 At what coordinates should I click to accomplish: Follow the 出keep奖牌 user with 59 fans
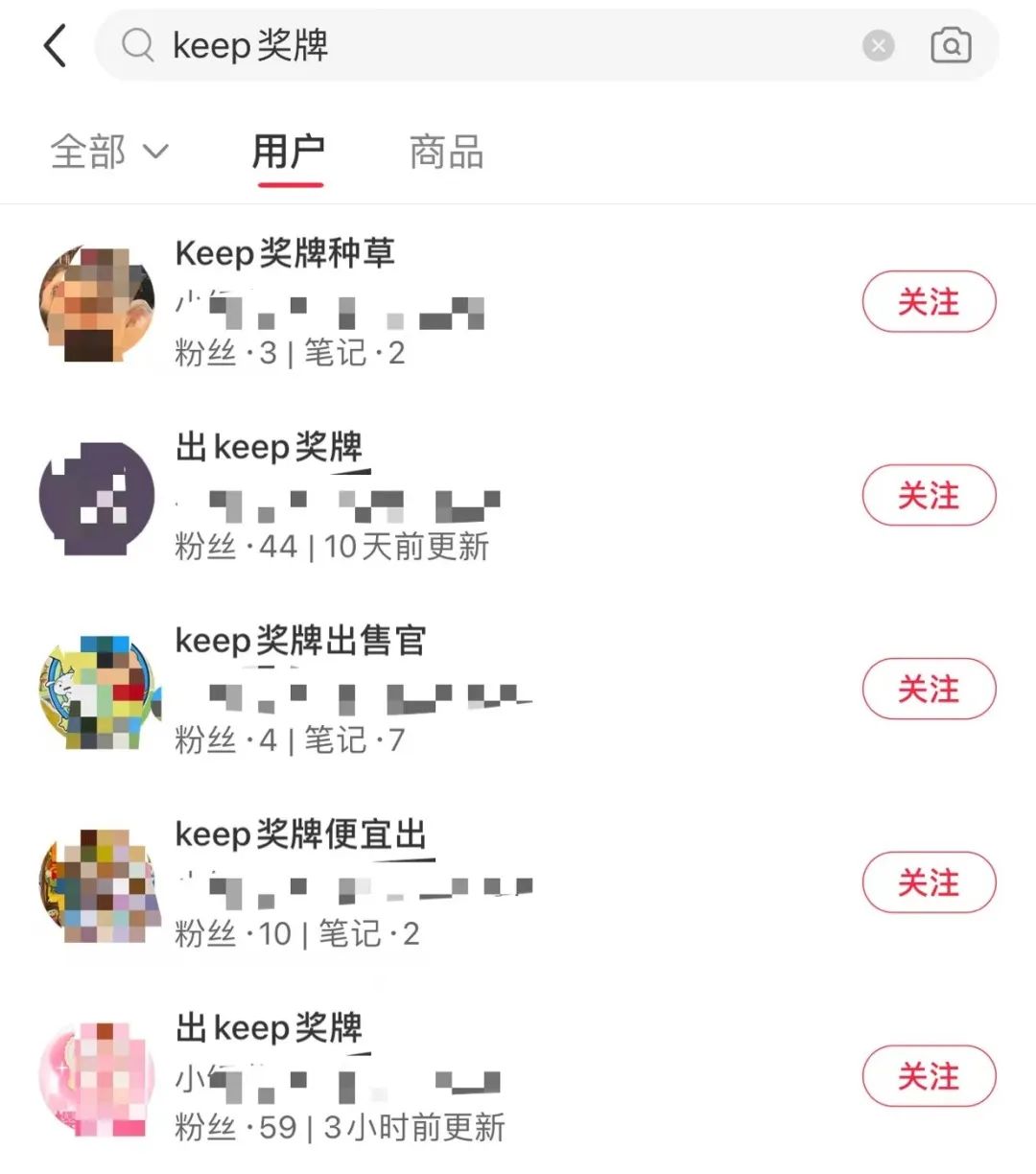coord(929,1076)
